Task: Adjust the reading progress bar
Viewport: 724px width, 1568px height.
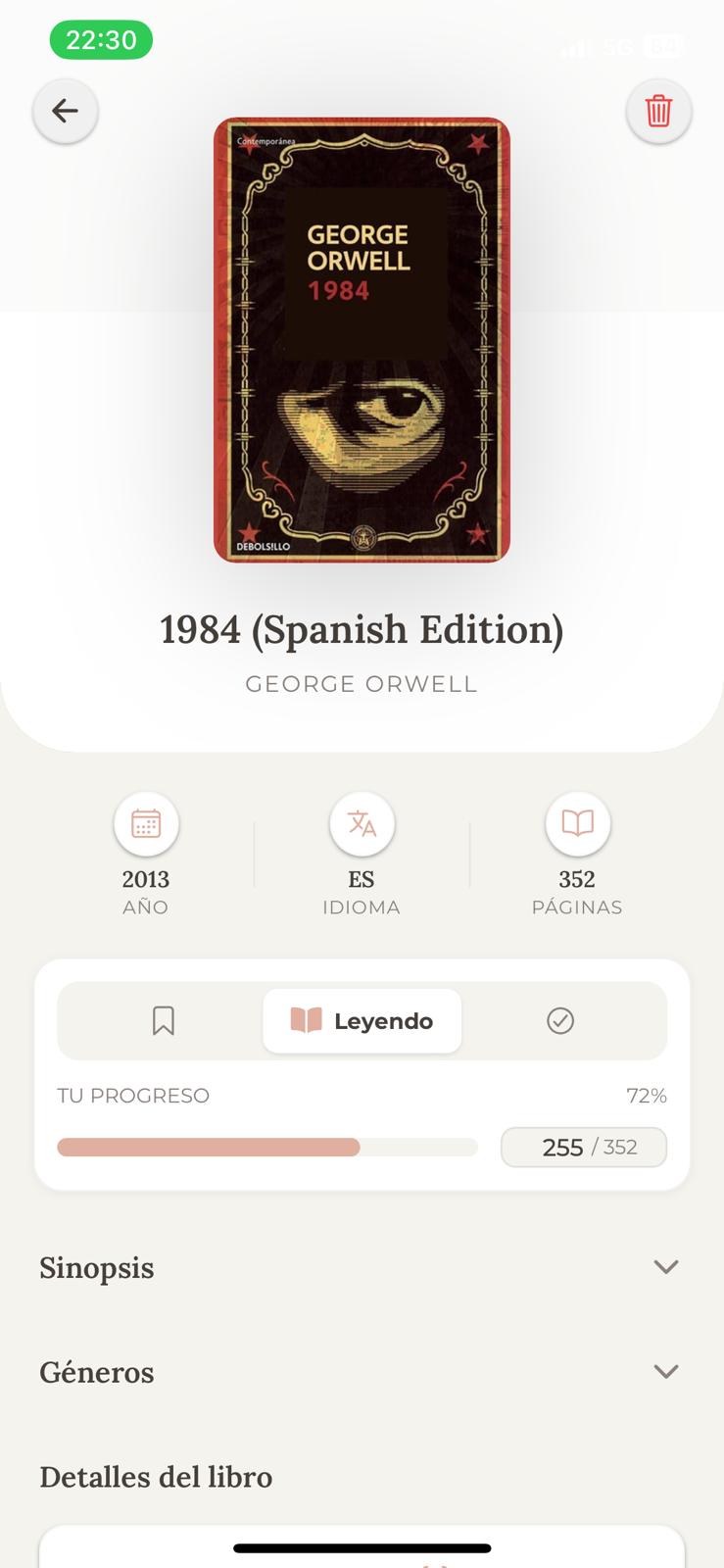Action: point(266,1147)
